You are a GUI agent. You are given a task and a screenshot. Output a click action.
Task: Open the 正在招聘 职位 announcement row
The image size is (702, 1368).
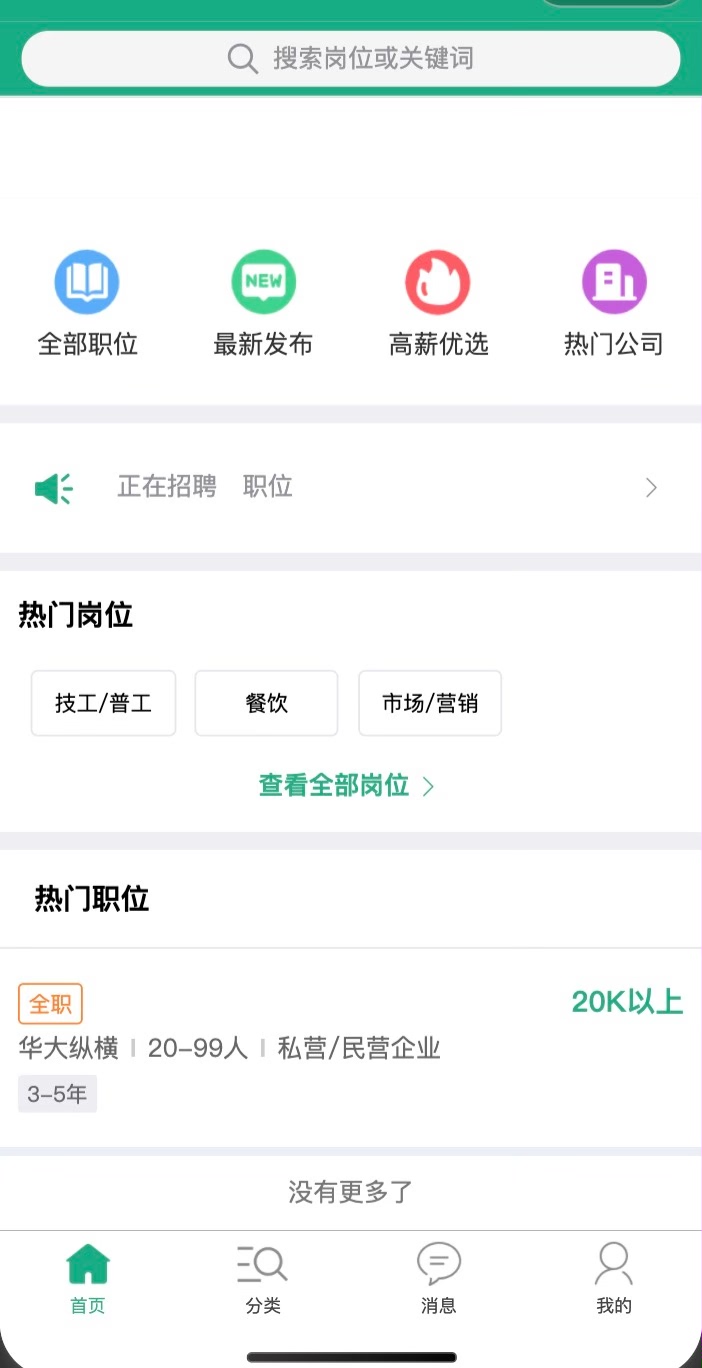350,487
